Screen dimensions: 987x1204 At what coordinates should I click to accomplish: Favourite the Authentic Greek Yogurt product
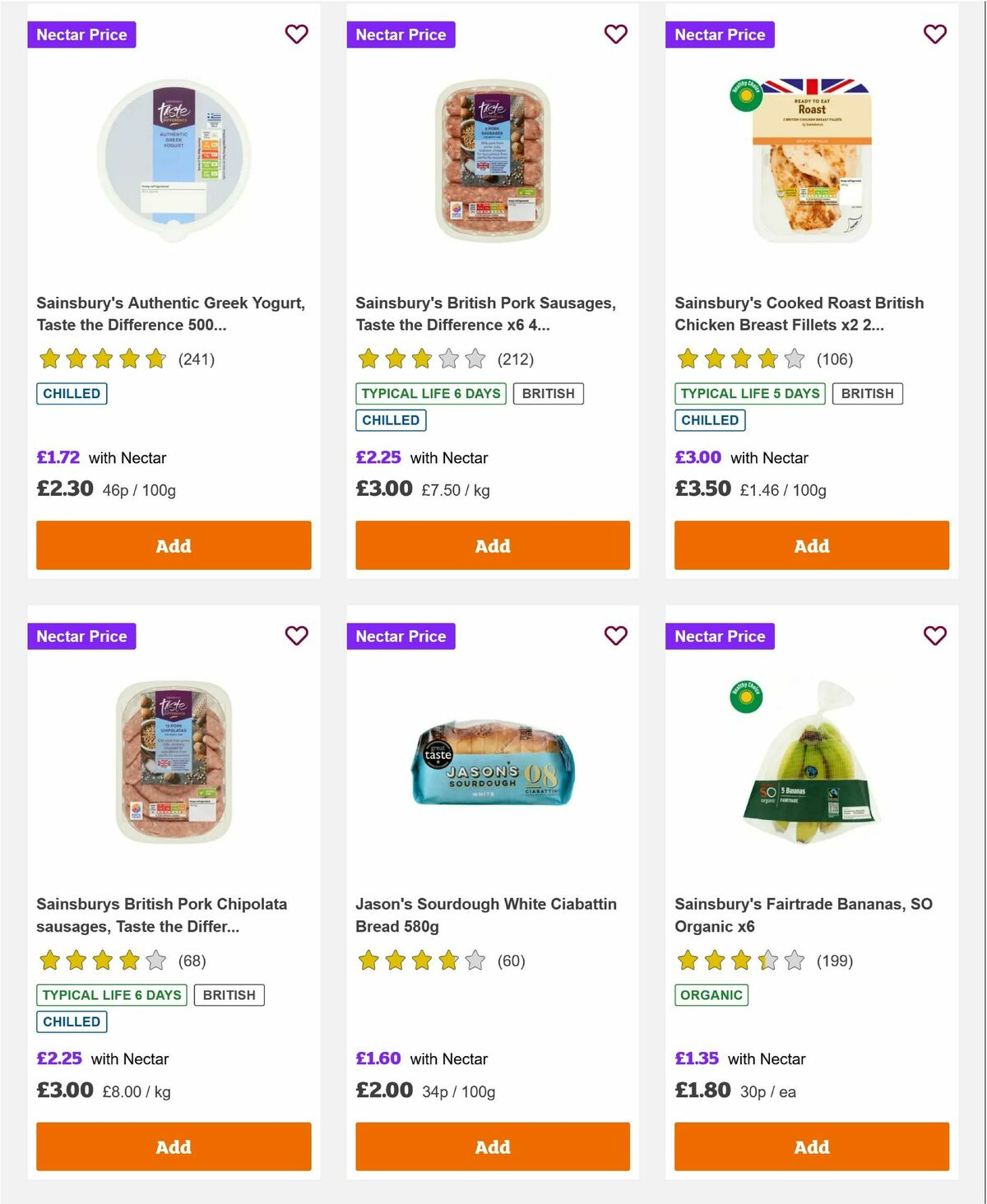tap(297, 35)
